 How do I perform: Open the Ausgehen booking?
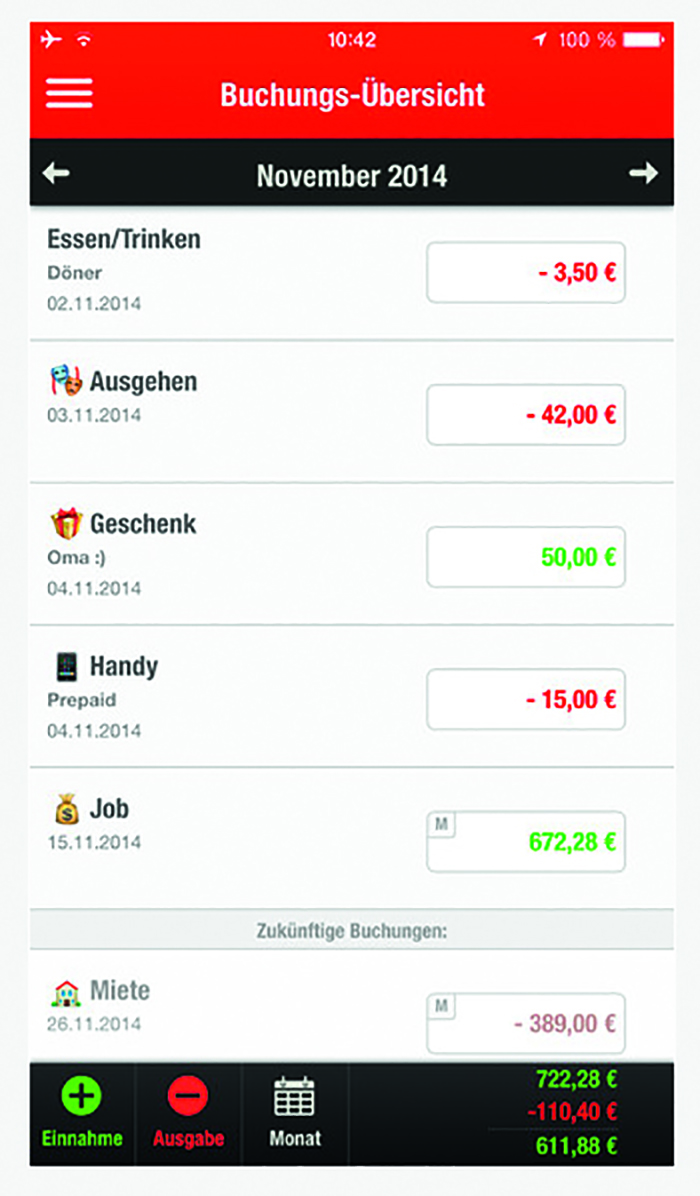pos(352,412)
